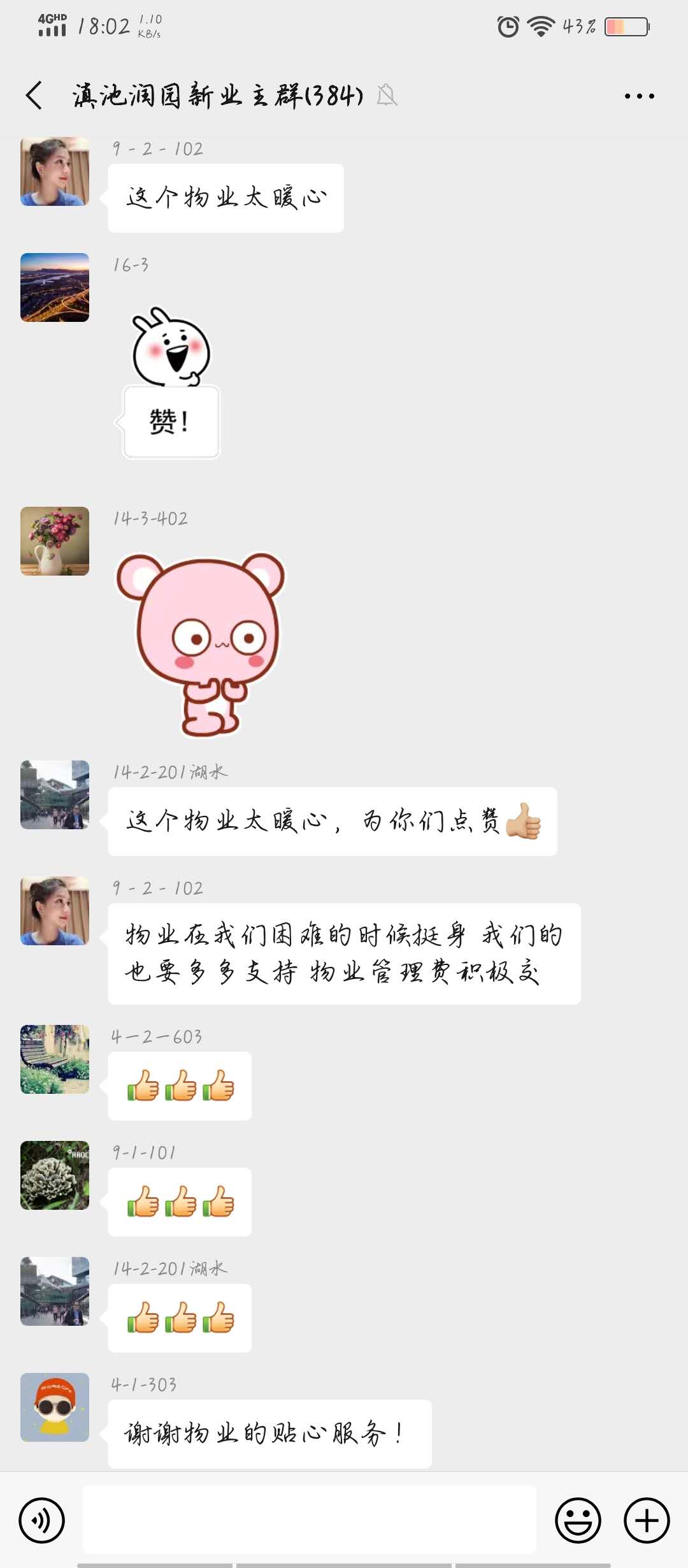View the profile of member 4-1-303
This screenshot has width=688, height=1568.
pyautogui.click(x=55, y=1407)
